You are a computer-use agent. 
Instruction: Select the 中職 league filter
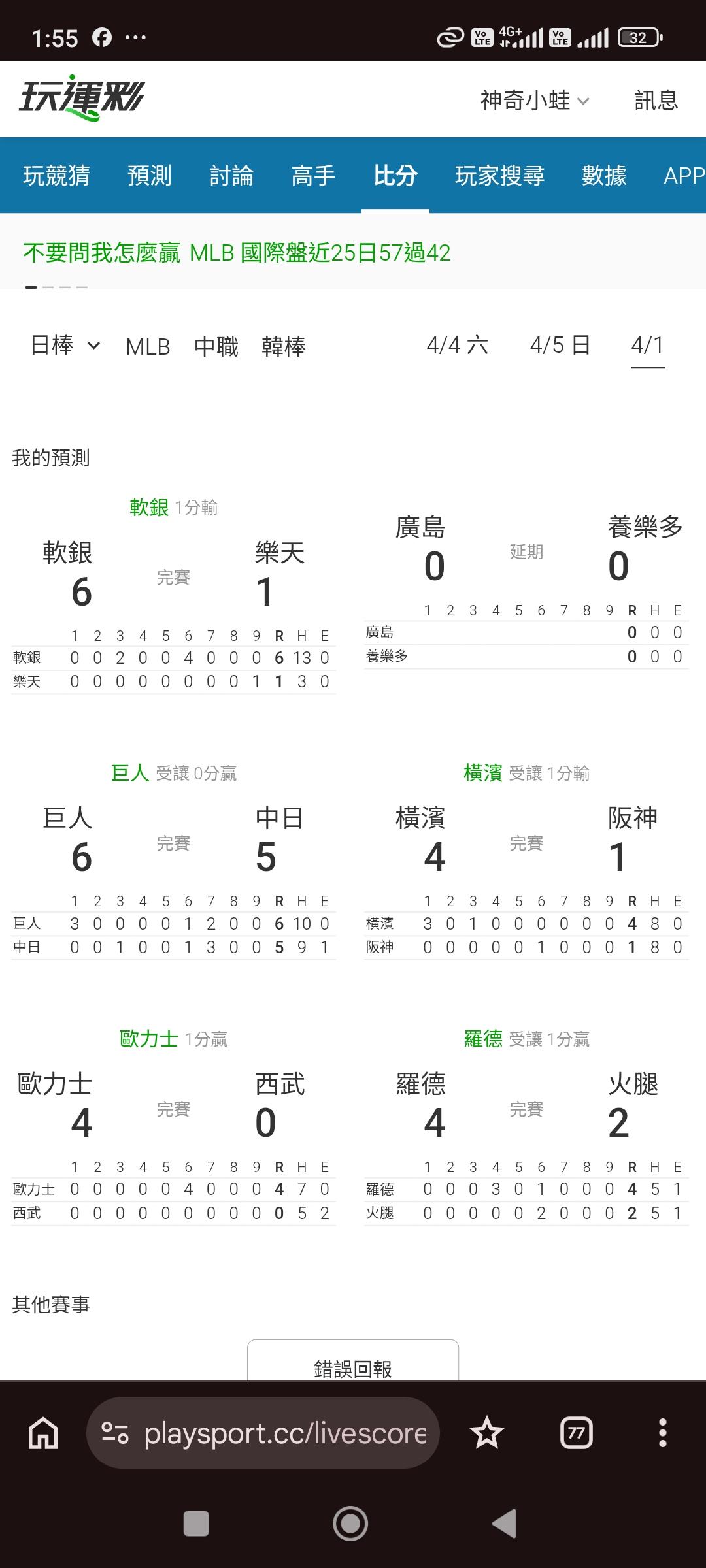pos(216,346)
